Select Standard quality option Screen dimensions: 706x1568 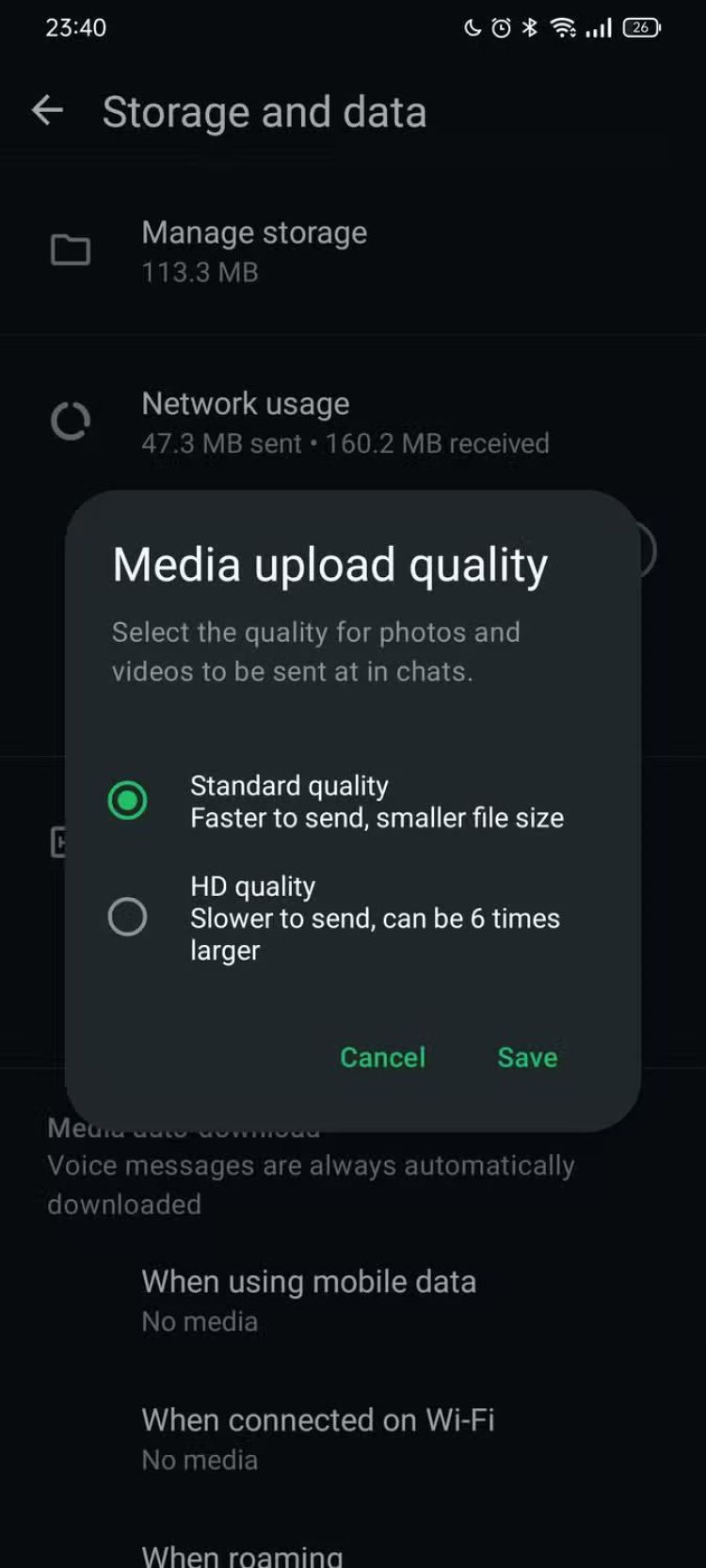128,801
